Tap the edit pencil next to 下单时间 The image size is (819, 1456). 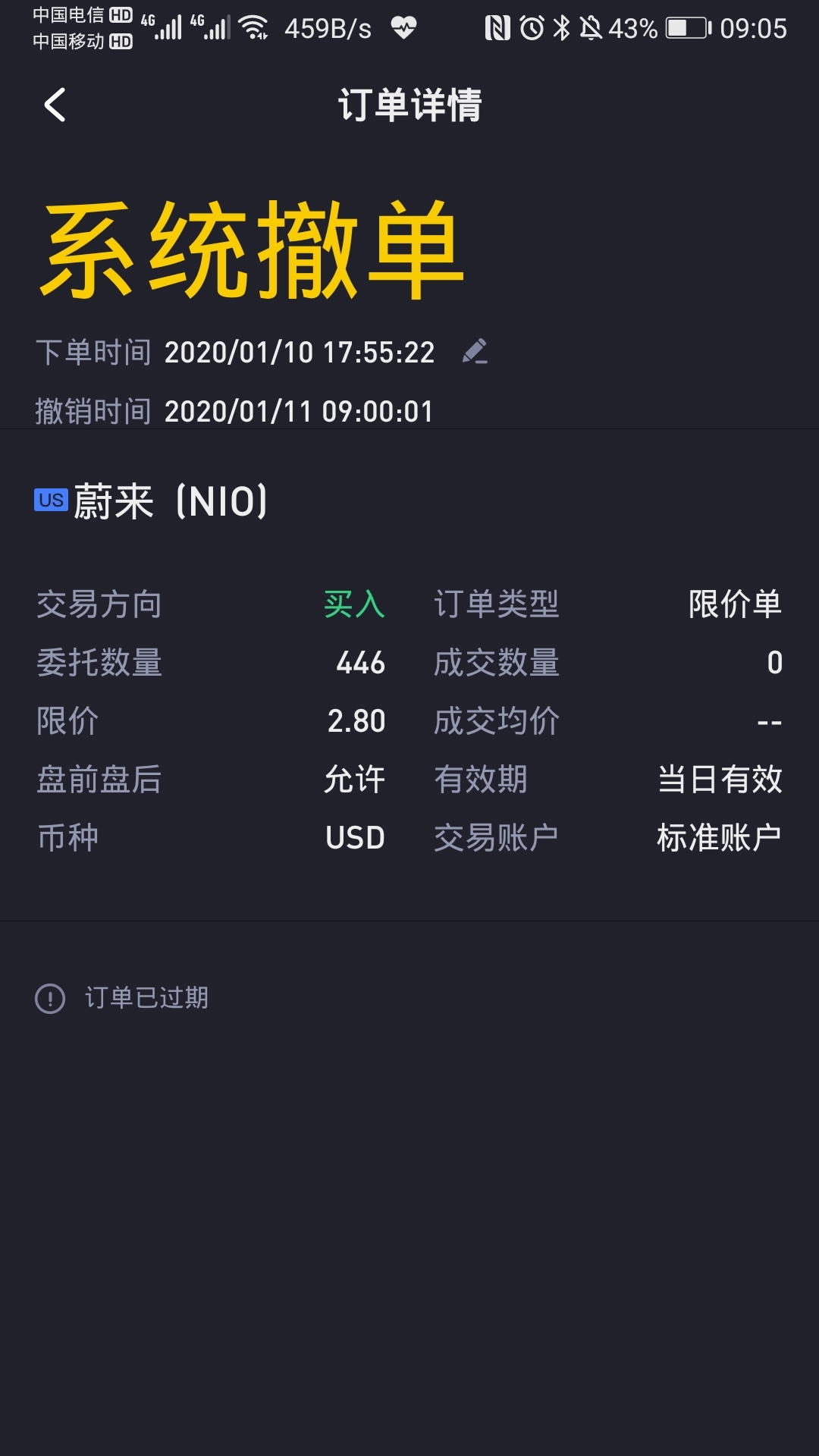[x=475, y=351]
